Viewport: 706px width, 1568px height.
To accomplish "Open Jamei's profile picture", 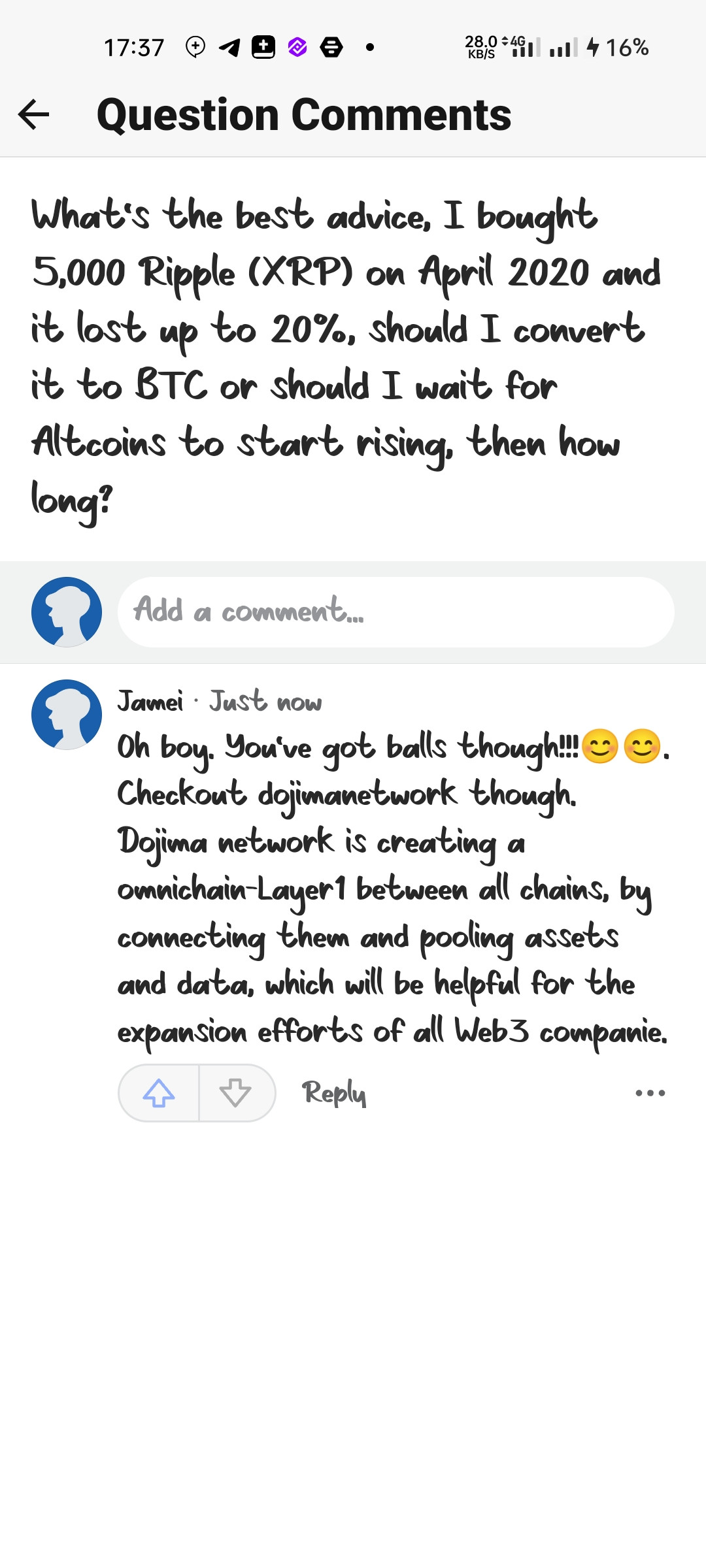I will [x=67, y=714].
